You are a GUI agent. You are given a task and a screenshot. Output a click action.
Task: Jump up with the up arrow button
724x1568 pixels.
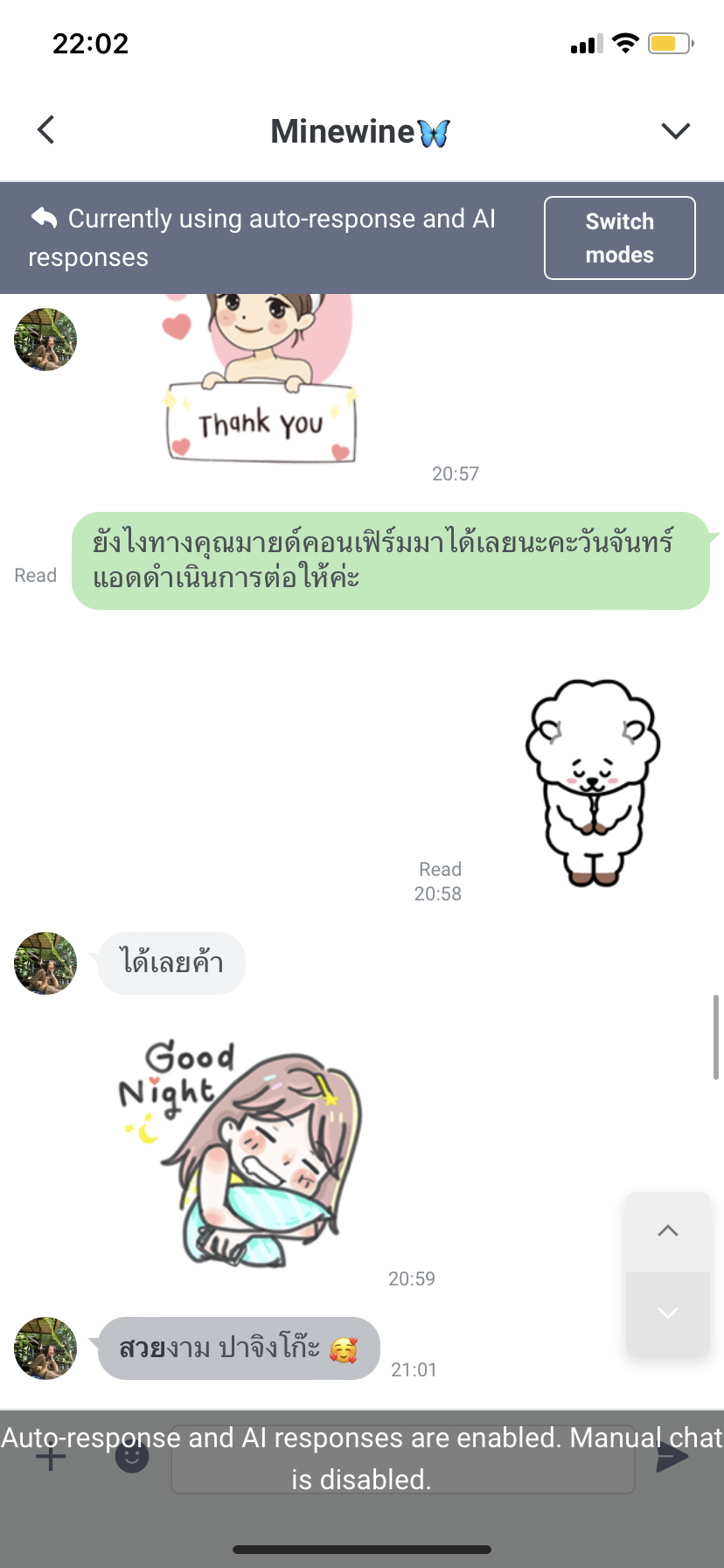[667, 1231]
